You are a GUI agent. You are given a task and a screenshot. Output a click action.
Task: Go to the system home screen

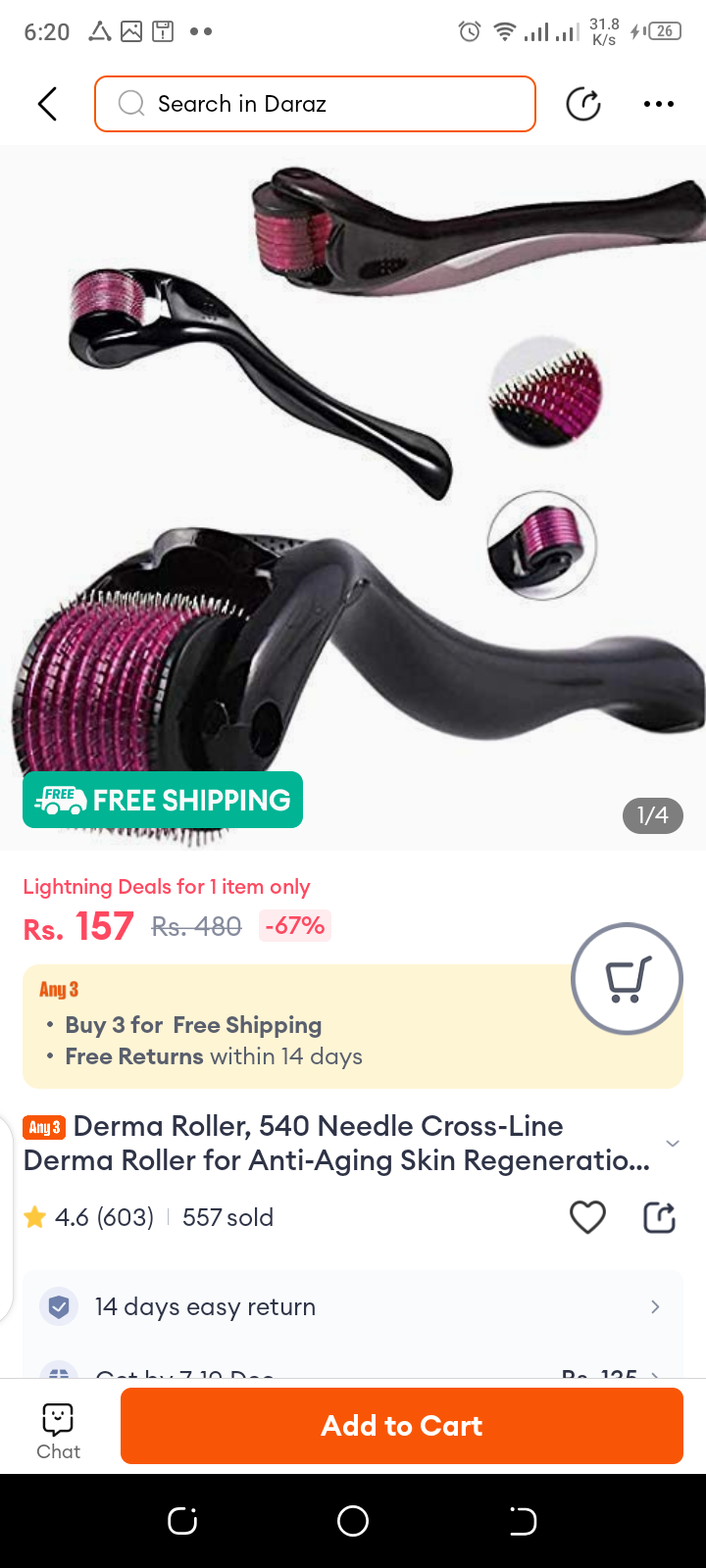click(353, 1521)
